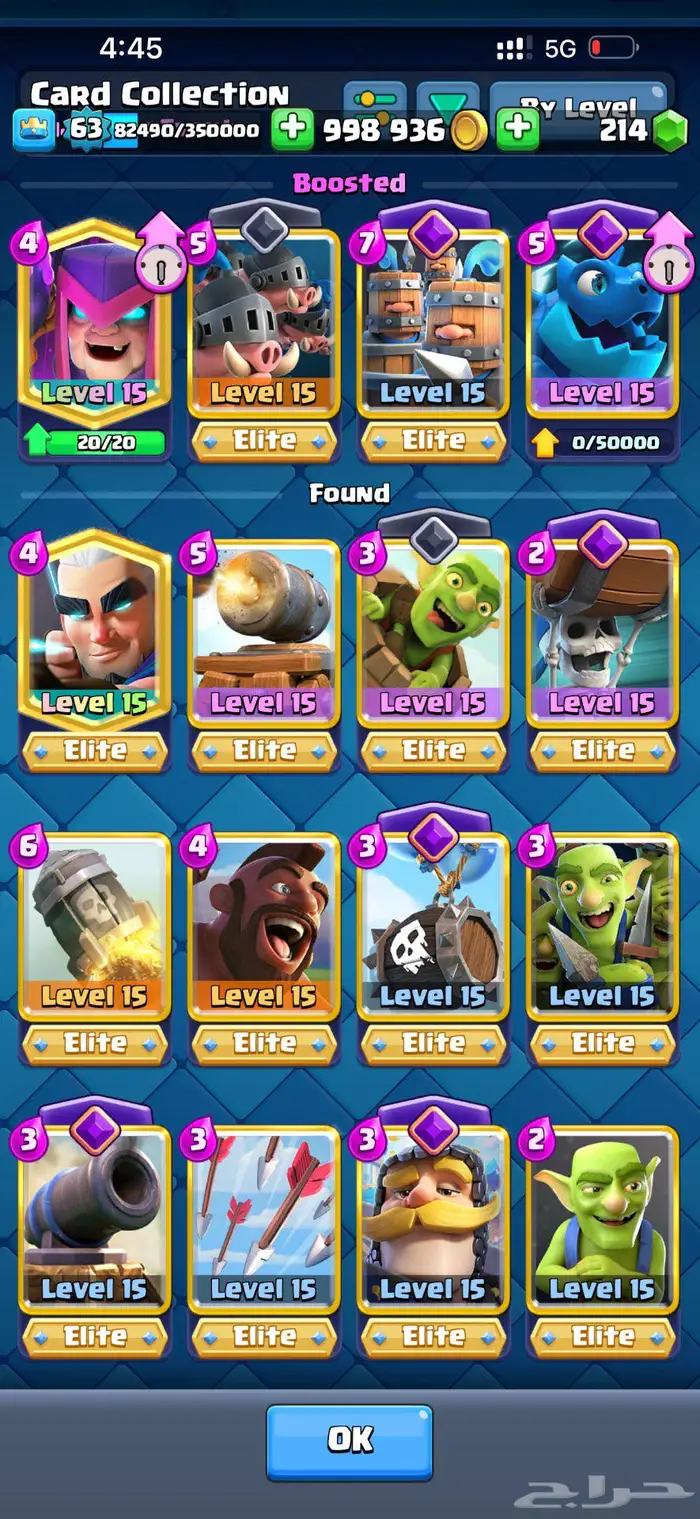Add more gold with the plus button
The height and width of the screenshot is (1519, 700).
[x=292, y=130]
